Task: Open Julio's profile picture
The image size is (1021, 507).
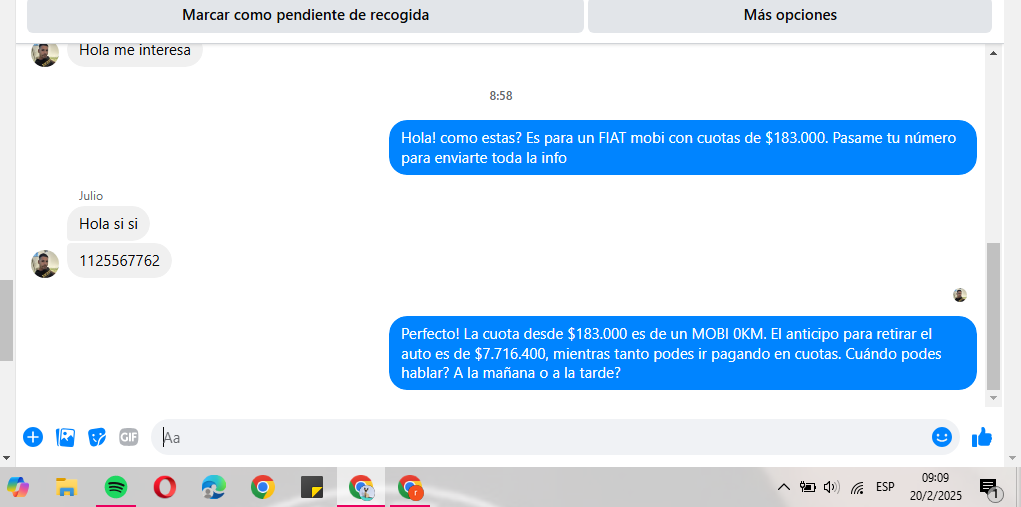Action: pos(45,264)
